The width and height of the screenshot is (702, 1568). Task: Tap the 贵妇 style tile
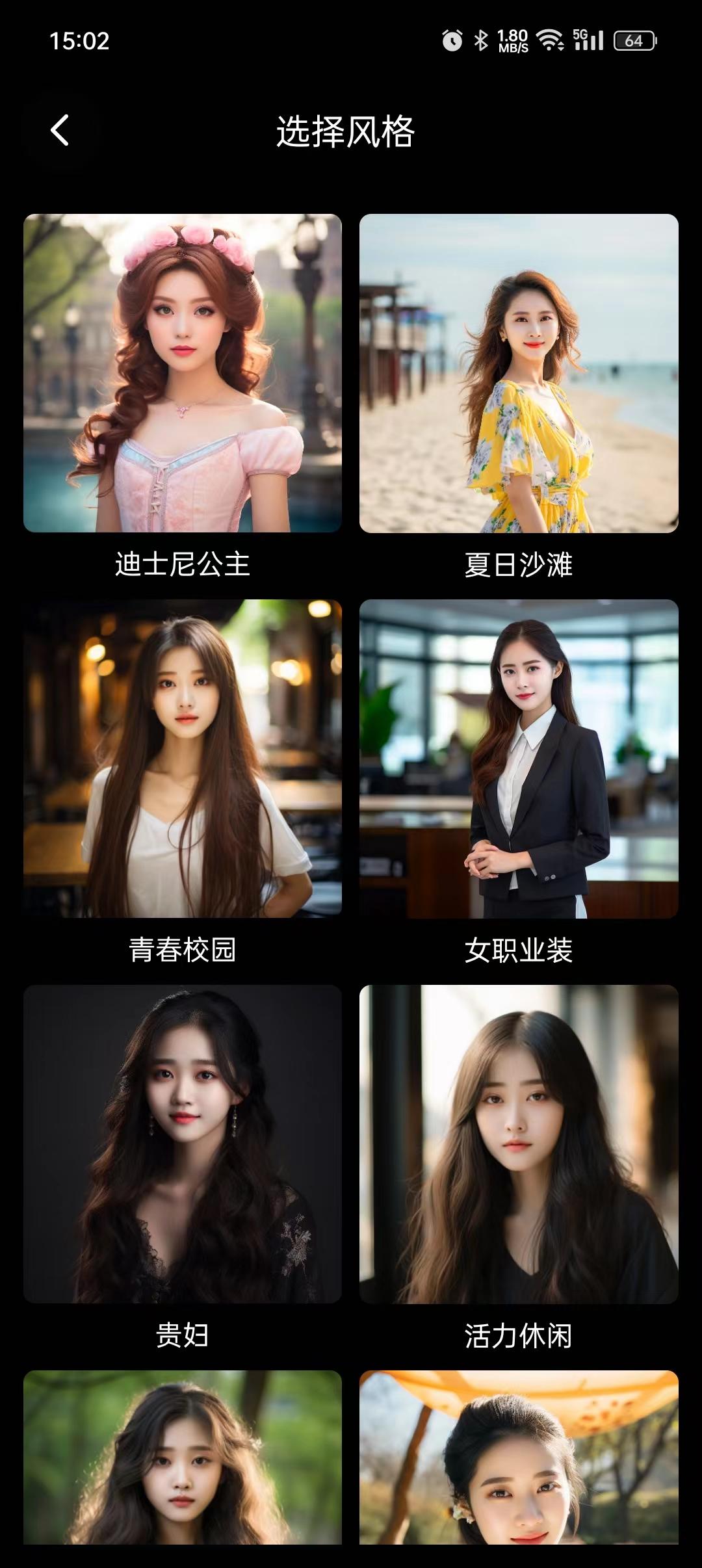(x=183, y=1143)
